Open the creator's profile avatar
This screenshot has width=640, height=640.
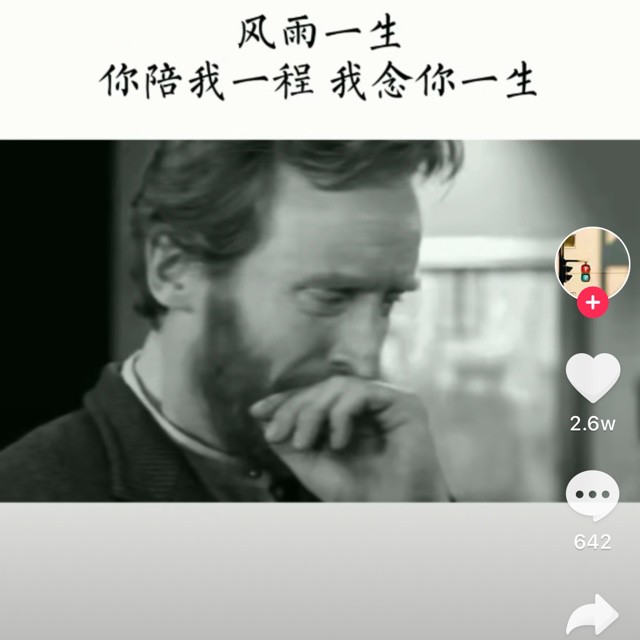click(x=592, y=263)
